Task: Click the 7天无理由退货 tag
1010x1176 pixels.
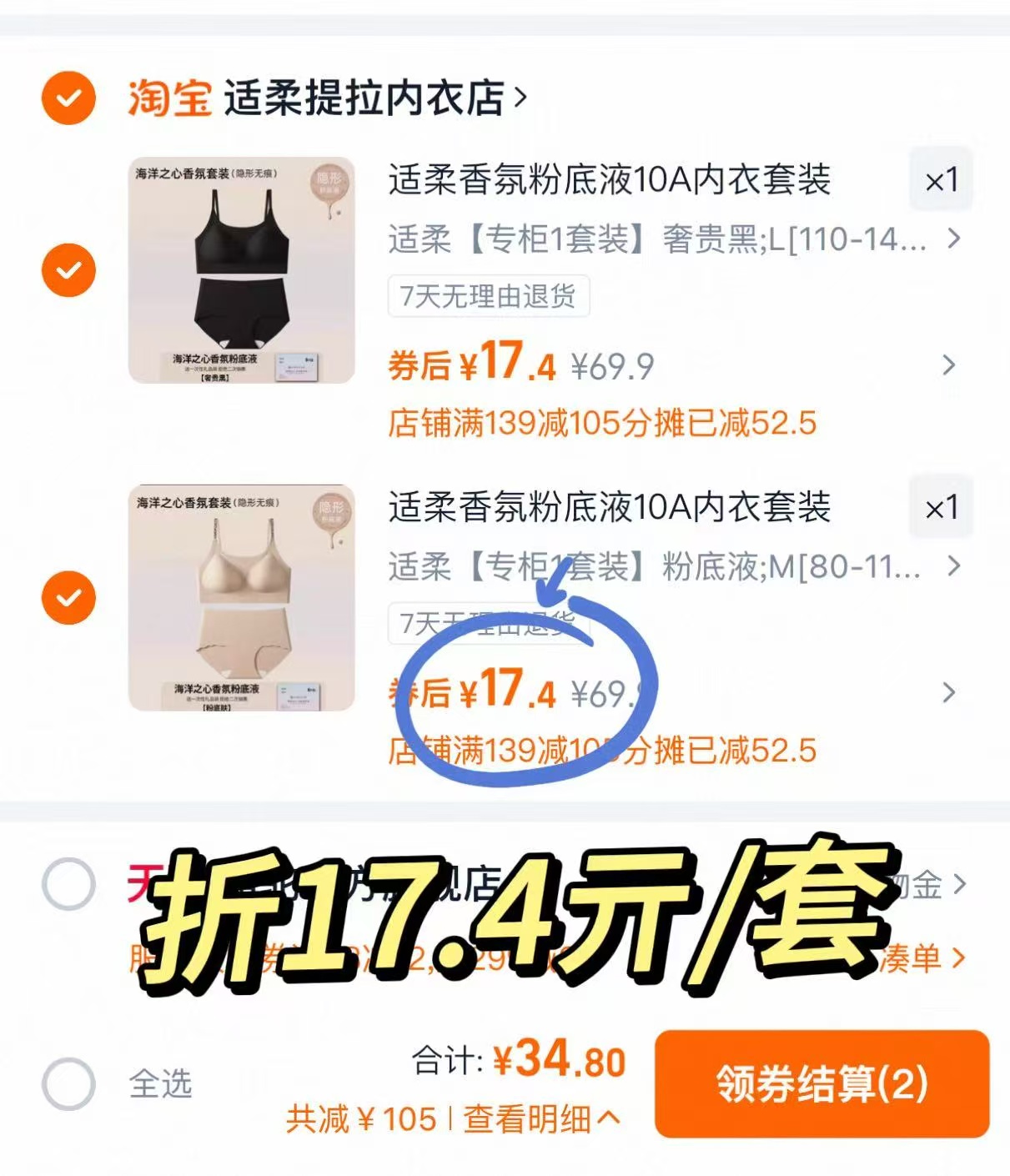Action: click(x=487, y=298)
